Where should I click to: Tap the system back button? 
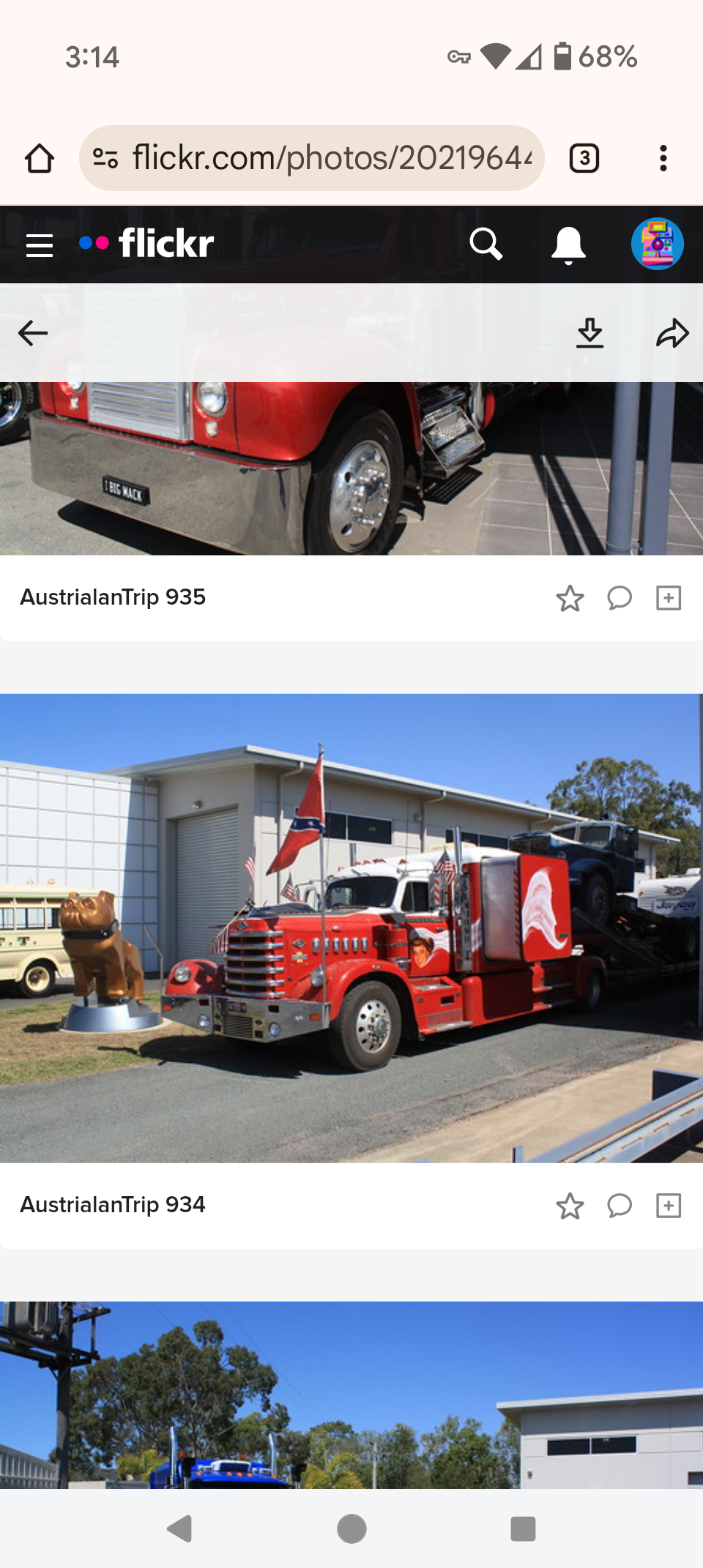(180, 1528)
